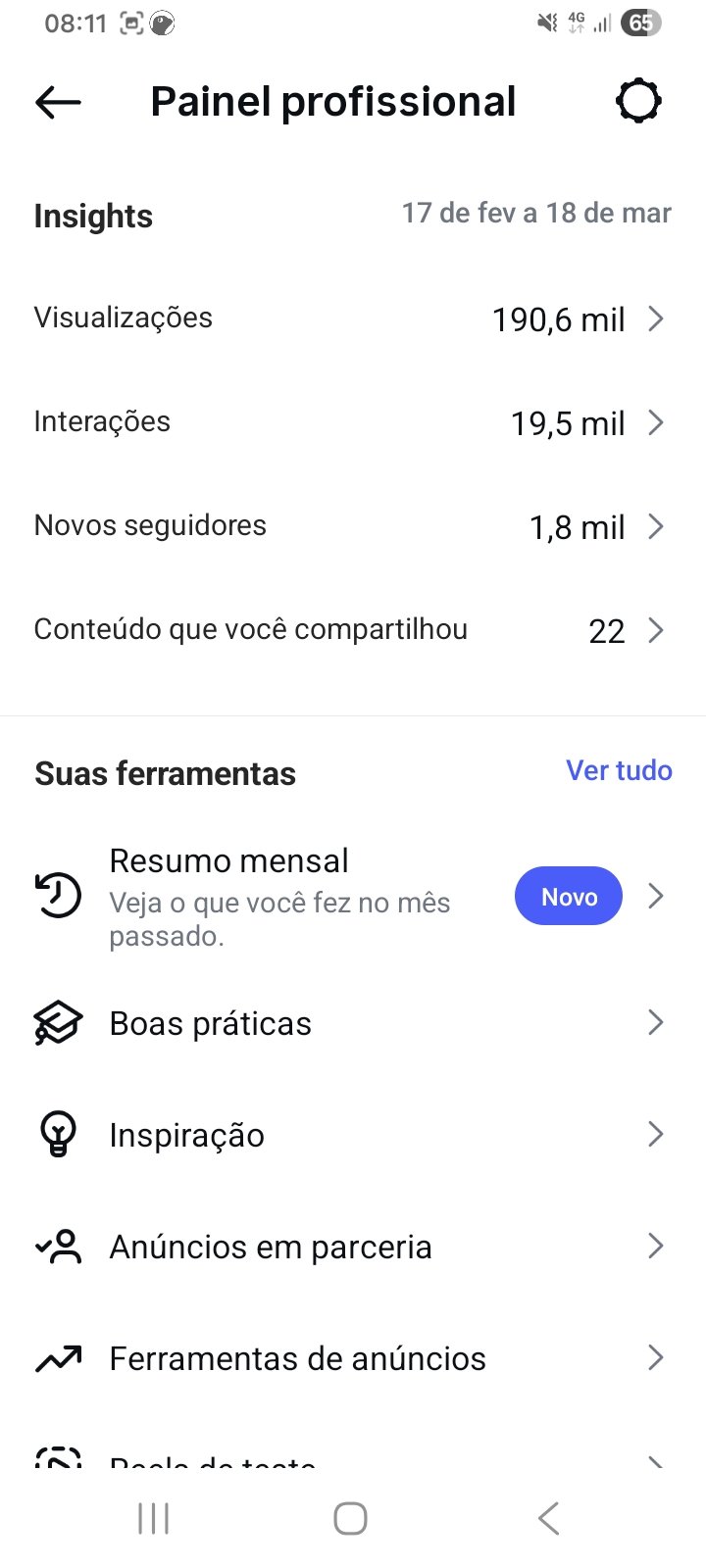Screen dimensions: 706x1568
Task: View Interações details
Action: coord(351,422)
